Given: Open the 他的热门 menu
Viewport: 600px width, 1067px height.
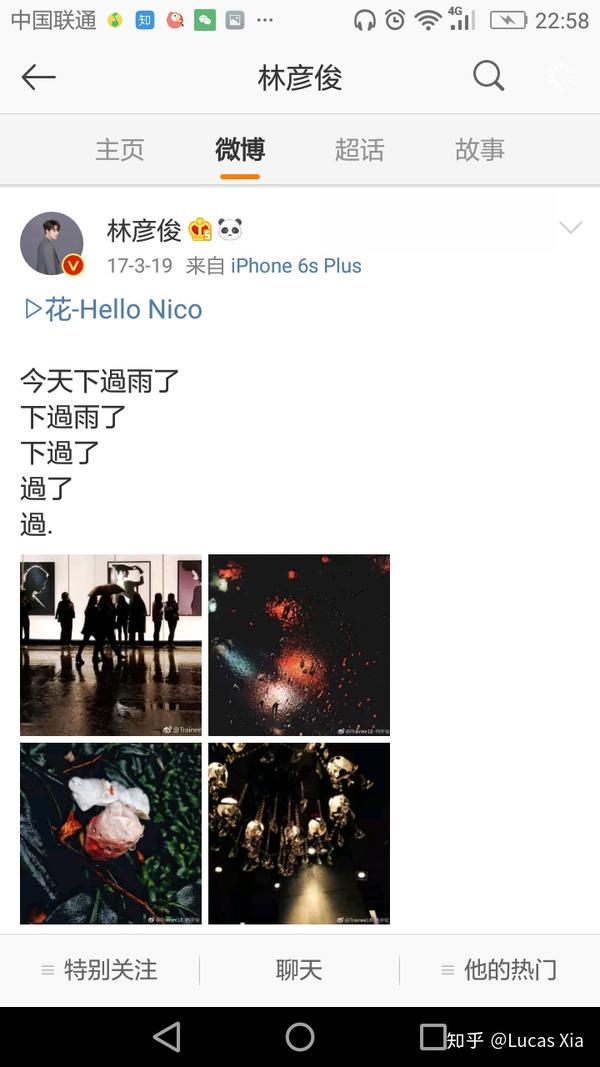Looking at the screenshot, I should click(499, 970).
